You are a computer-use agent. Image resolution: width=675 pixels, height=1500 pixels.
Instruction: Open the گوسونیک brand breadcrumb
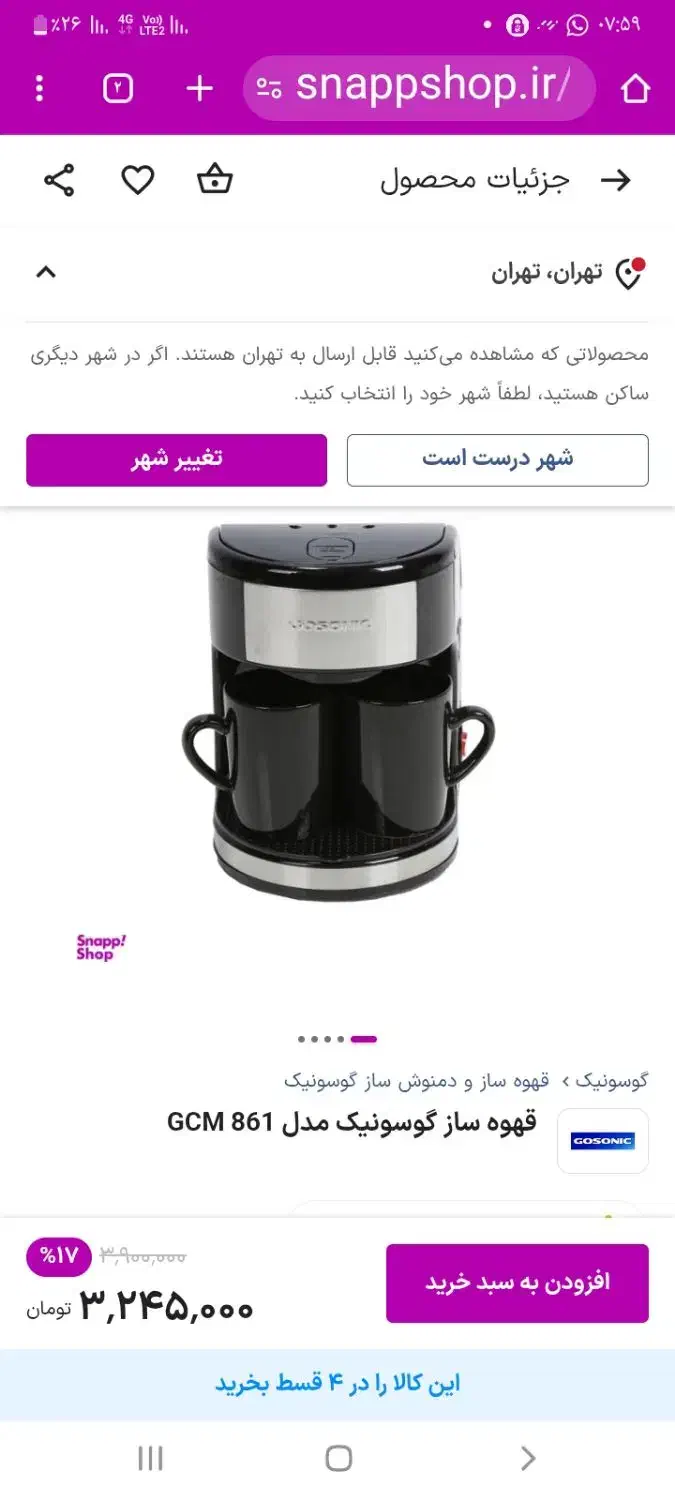tap(614, 1081)
